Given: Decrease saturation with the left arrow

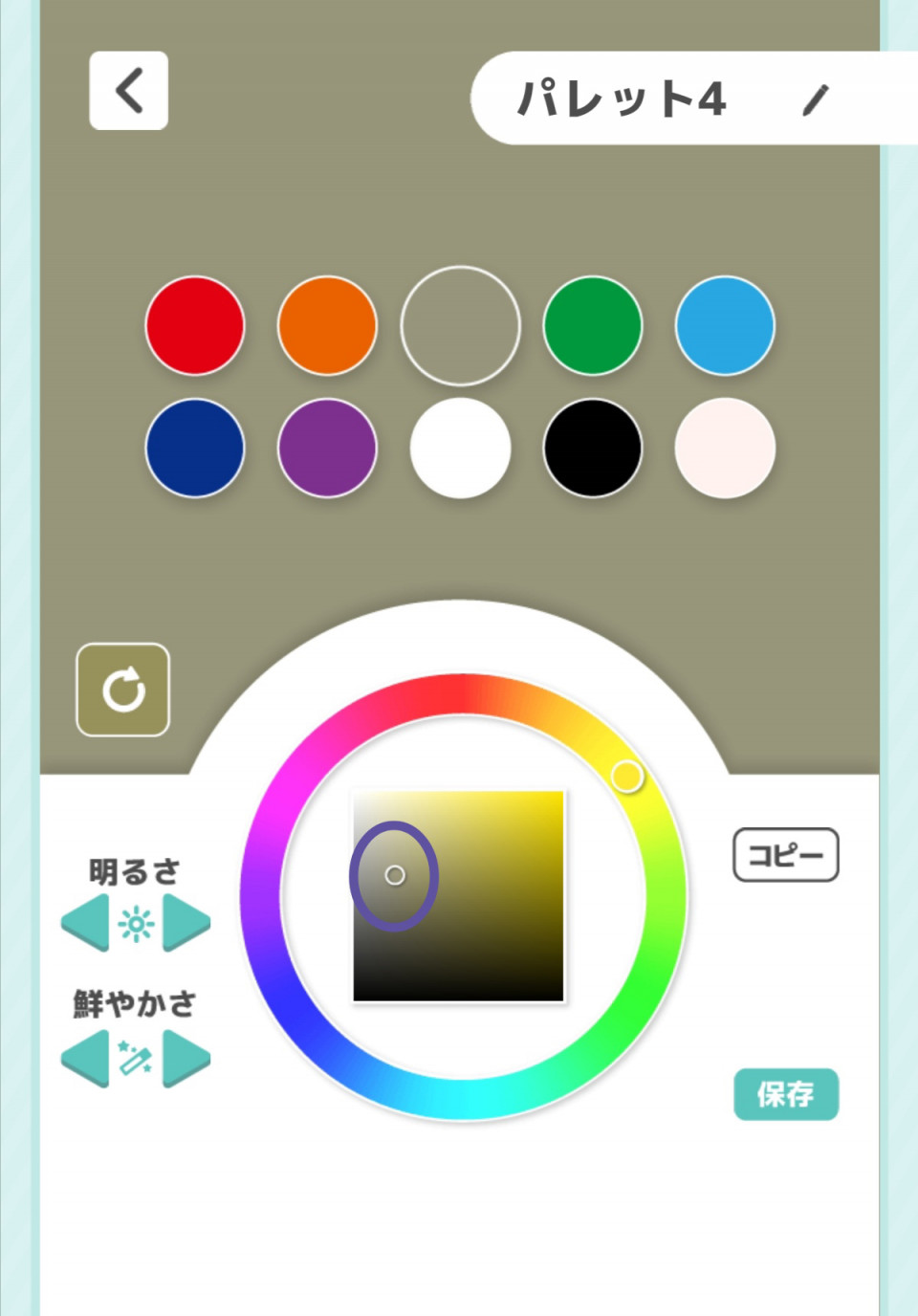Looking at the screenshot, I should point(86,1059).
